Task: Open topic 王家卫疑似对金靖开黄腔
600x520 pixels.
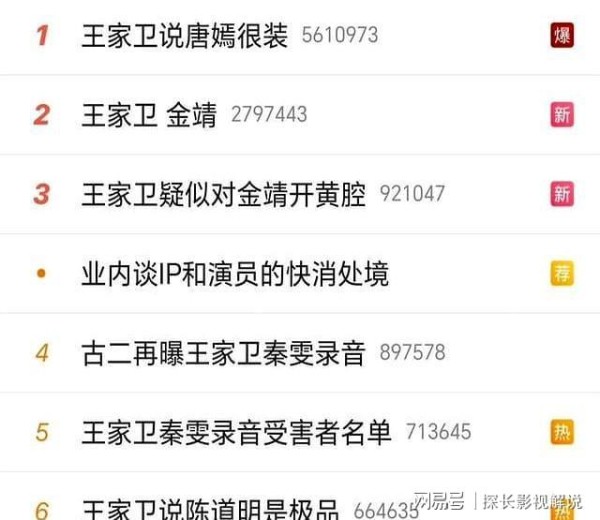Action: (x=224, y=194)
